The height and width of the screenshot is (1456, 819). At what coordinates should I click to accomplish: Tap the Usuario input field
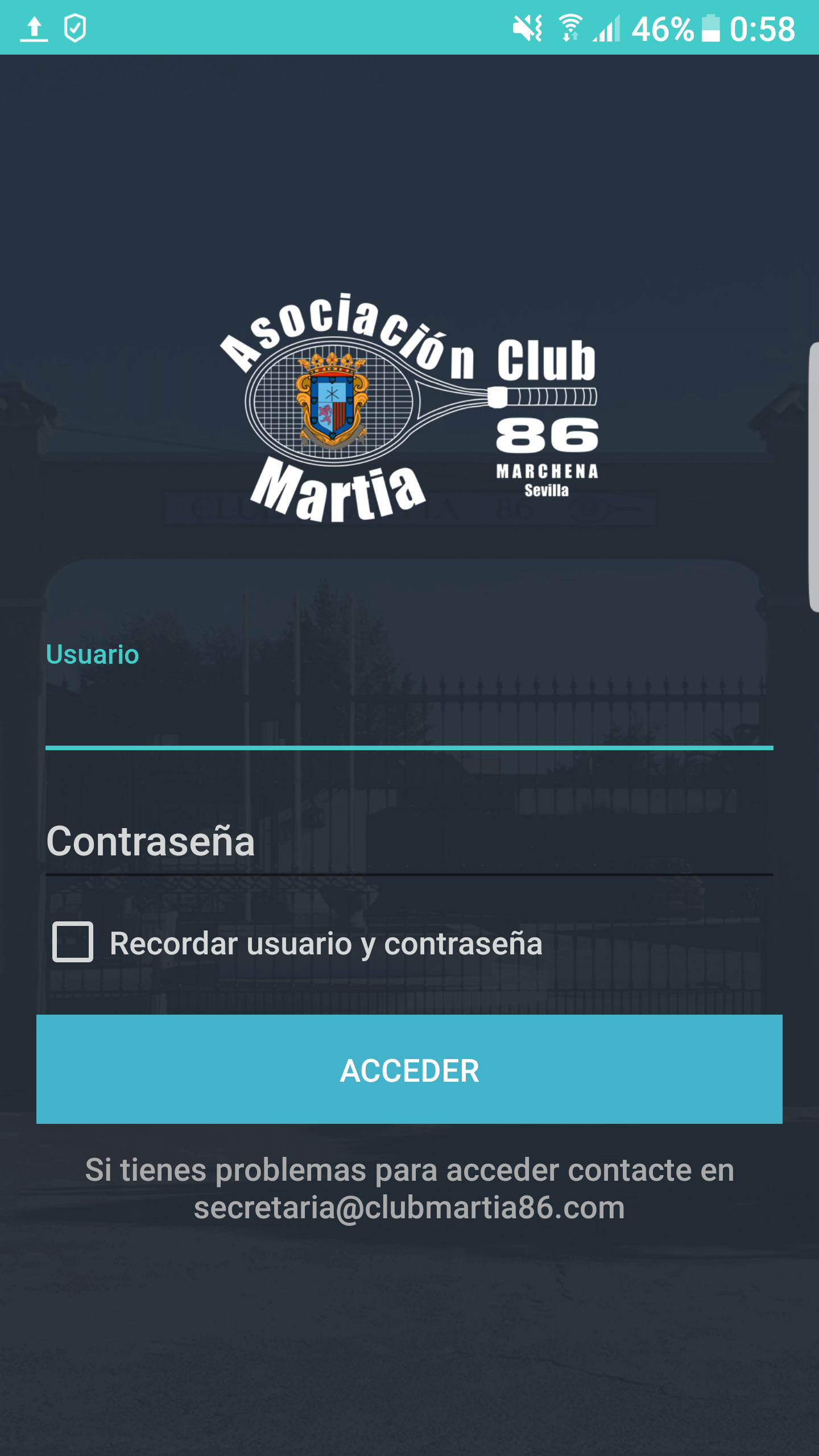coord(409,711)
